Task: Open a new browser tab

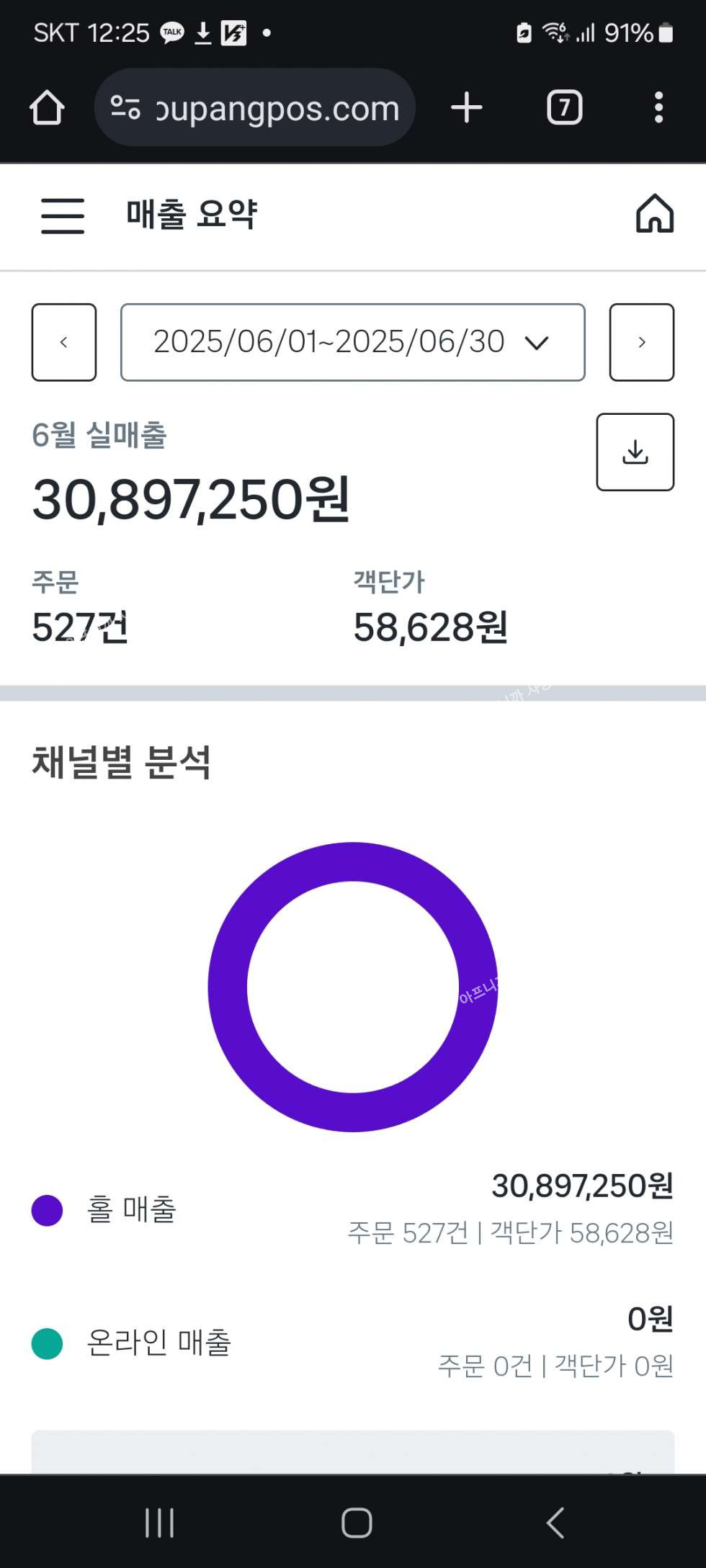Action: 467,108
